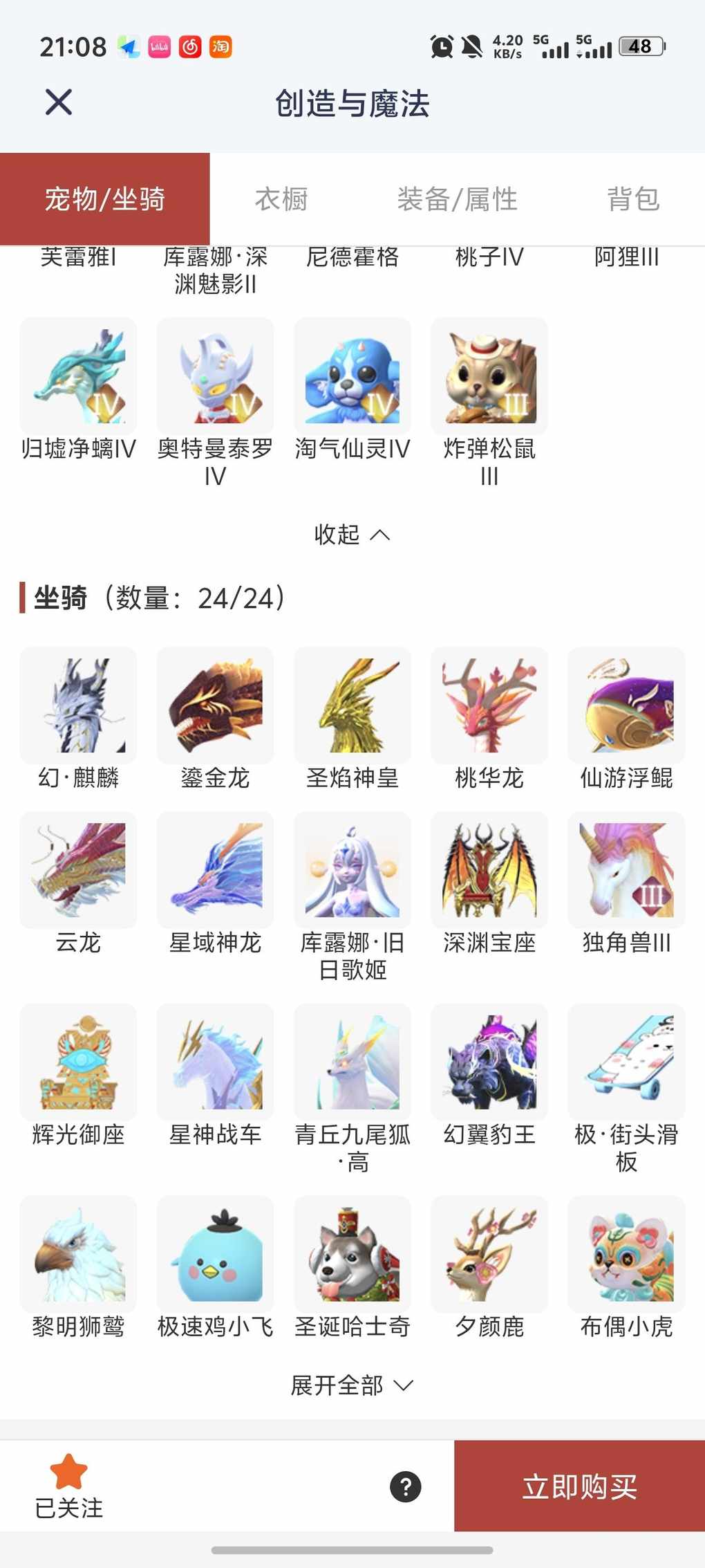Screen dimensions: 705x1568
Task: Select the 宠物/坐骑 tab
Action: point(105,199)
